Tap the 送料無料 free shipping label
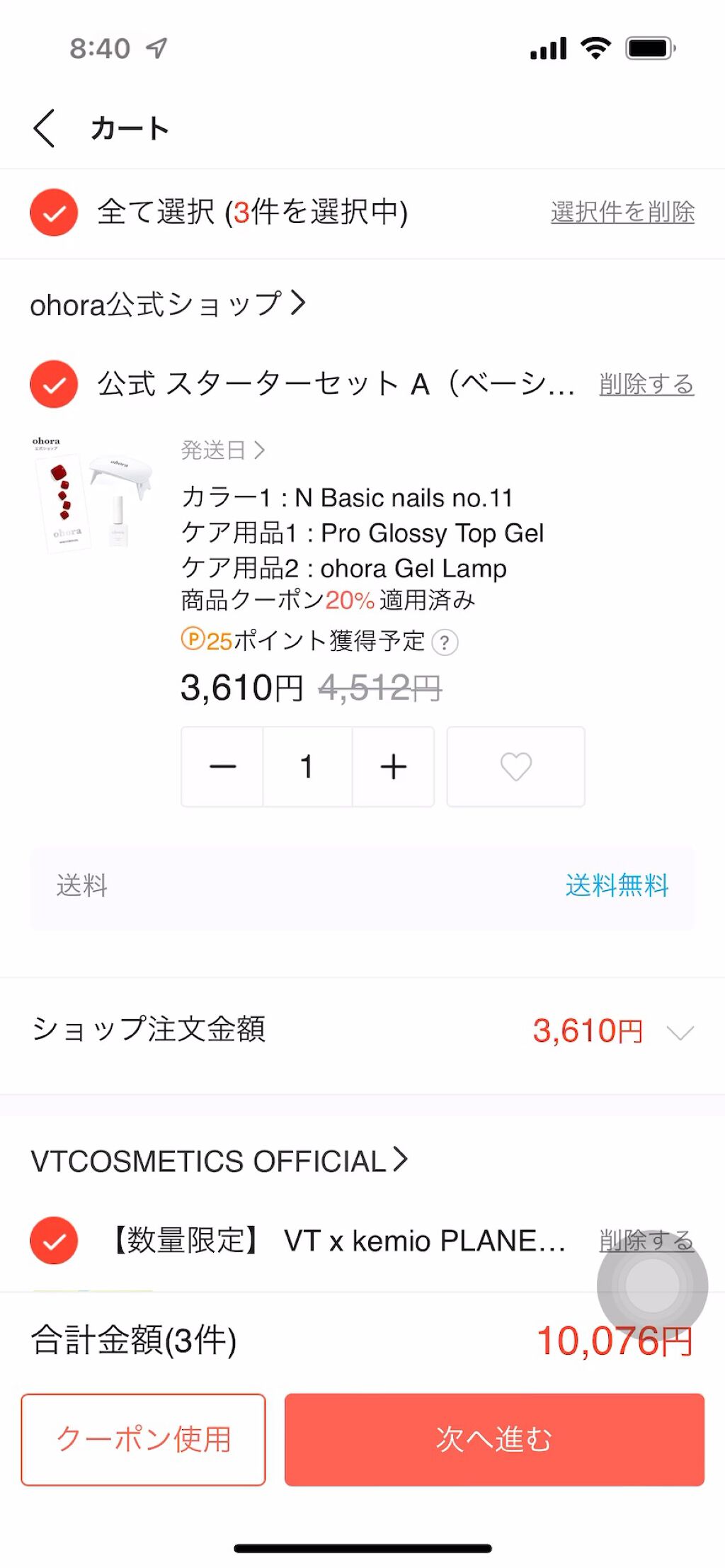 point(617,885)
